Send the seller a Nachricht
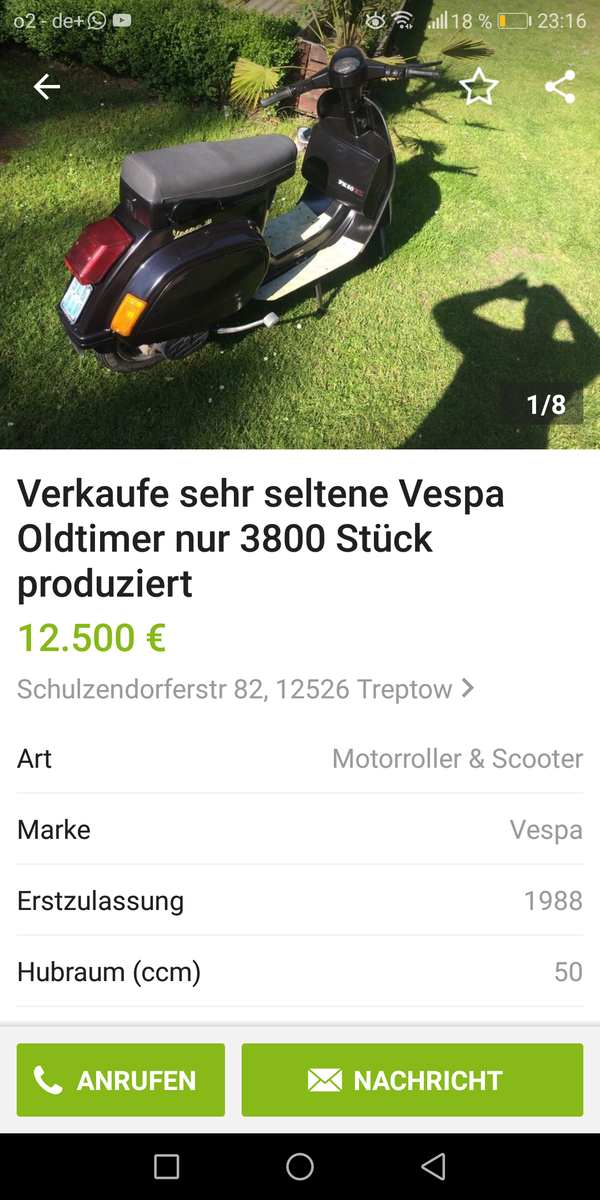Viewport: 600px width, 1200px height. coord(412,1080)
